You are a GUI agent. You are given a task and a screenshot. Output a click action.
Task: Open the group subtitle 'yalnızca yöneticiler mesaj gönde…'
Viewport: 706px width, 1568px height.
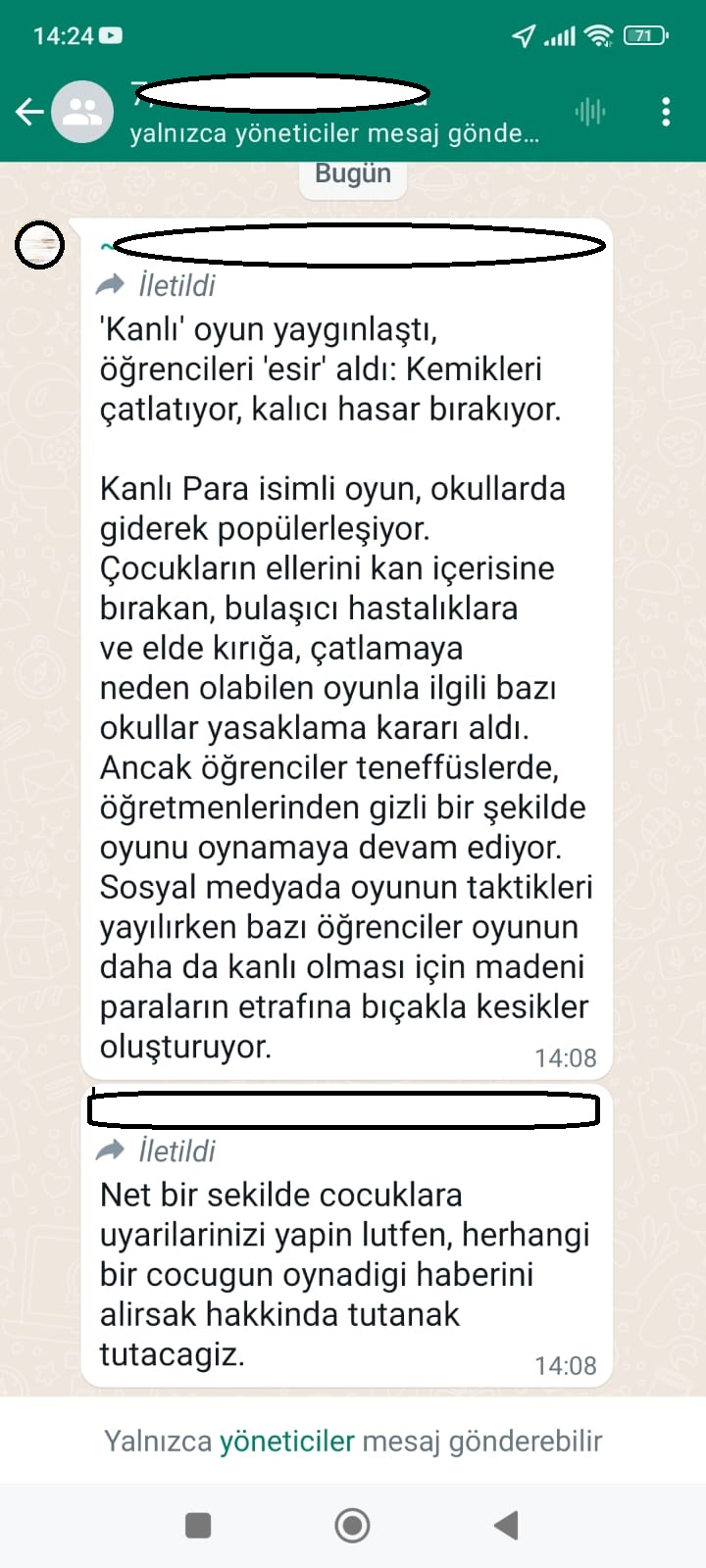tap(334, 133)
